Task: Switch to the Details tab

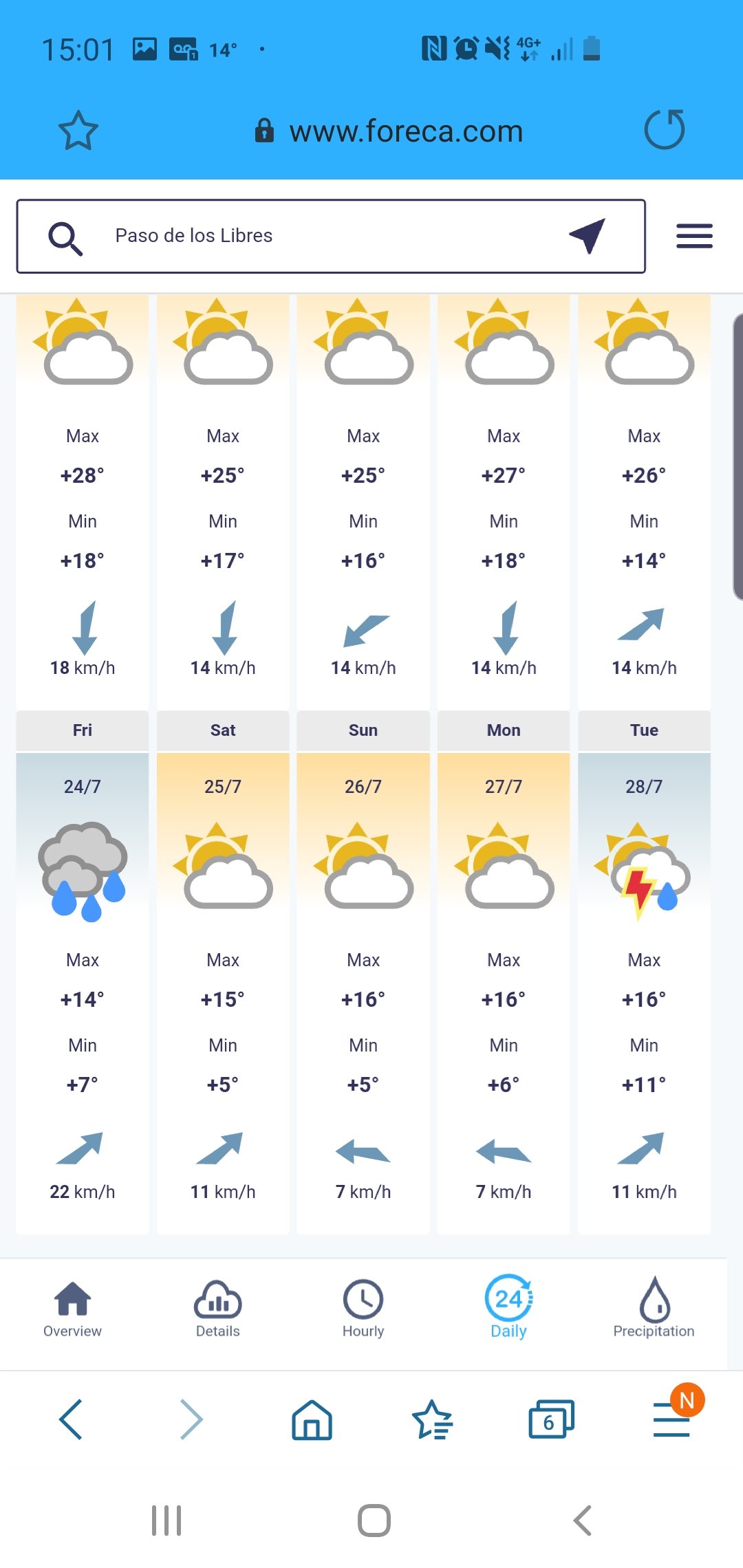Action: pos(217,1309)
